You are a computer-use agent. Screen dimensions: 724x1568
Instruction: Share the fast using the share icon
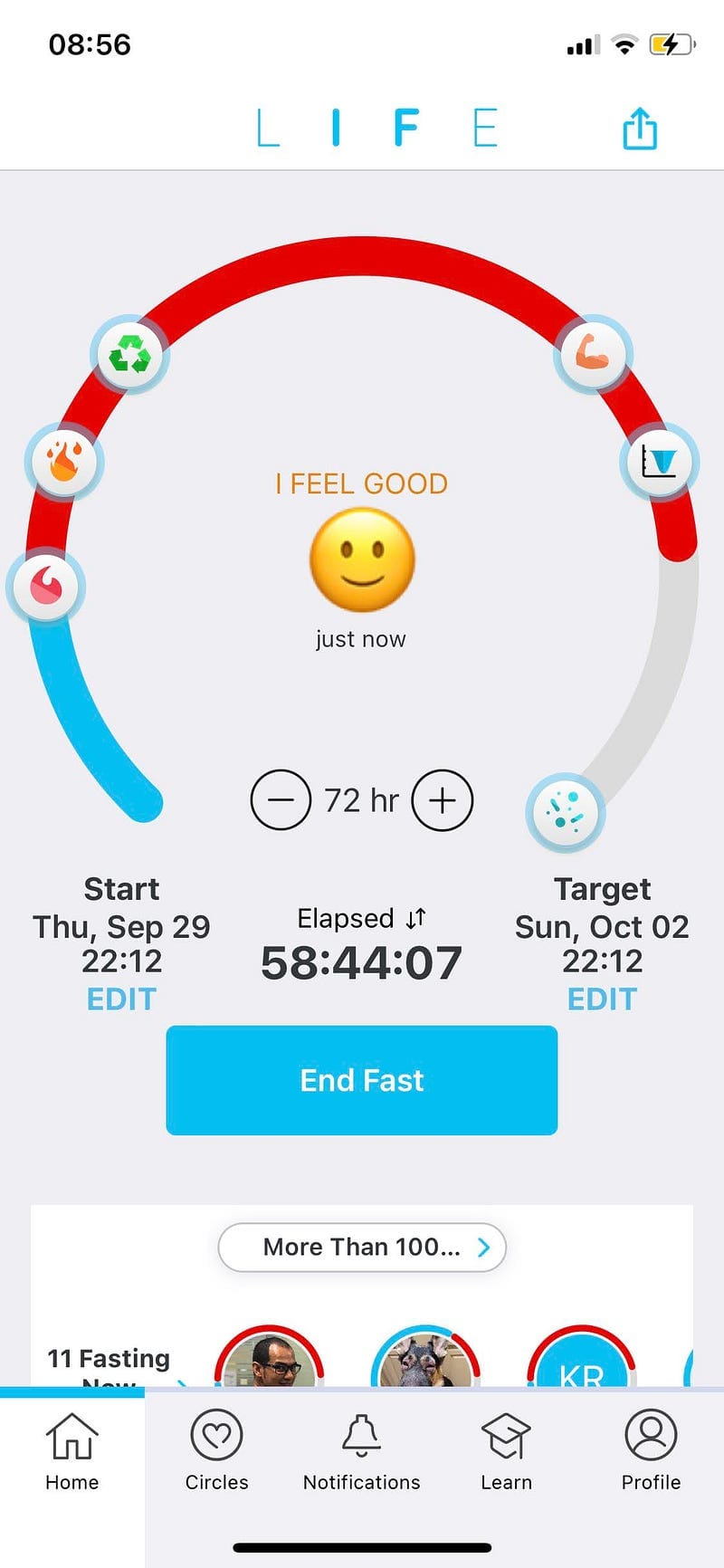(640, 129)
